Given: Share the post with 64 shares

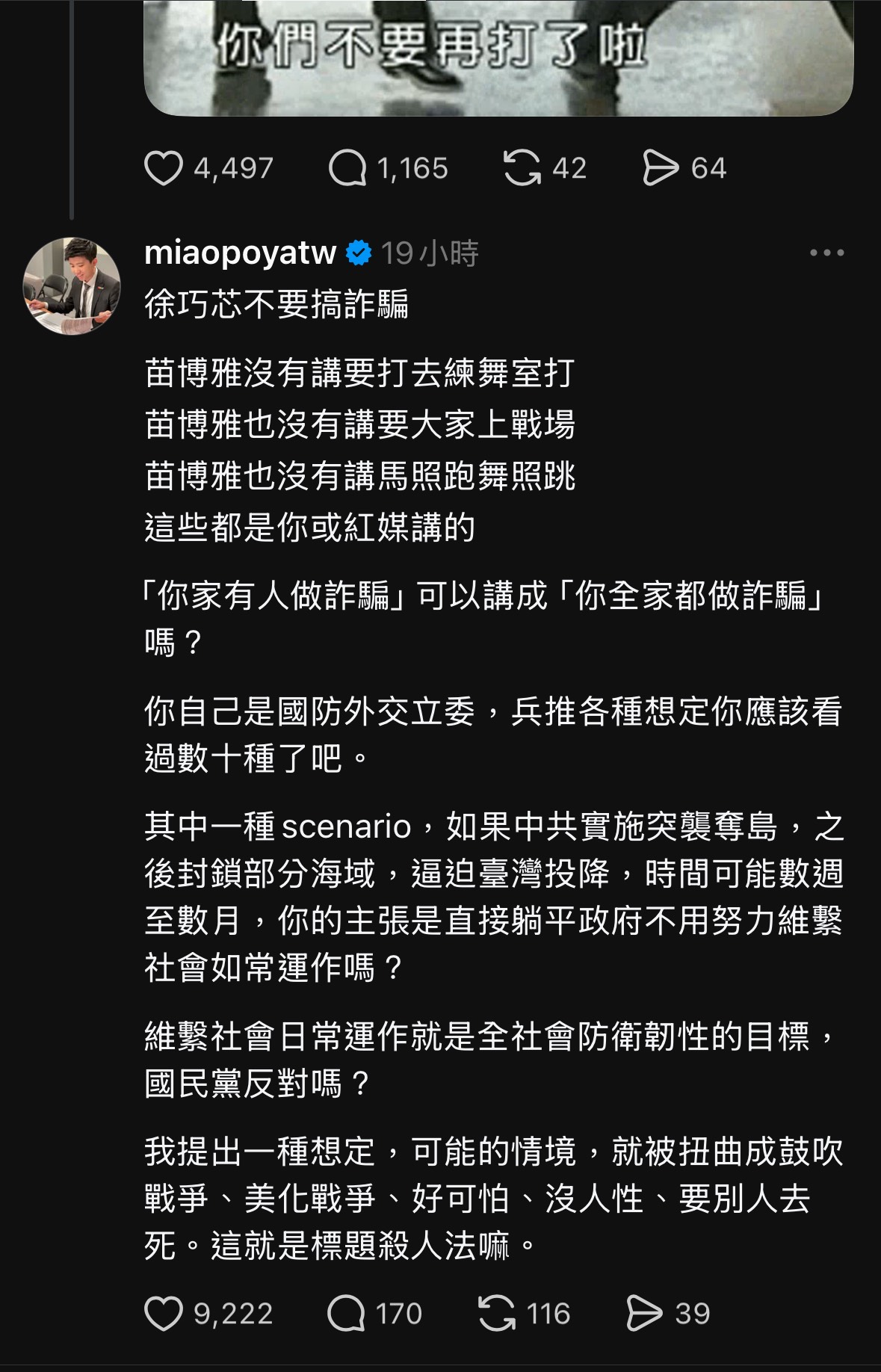Looking at the screenshot, I should tap(661, 168).
